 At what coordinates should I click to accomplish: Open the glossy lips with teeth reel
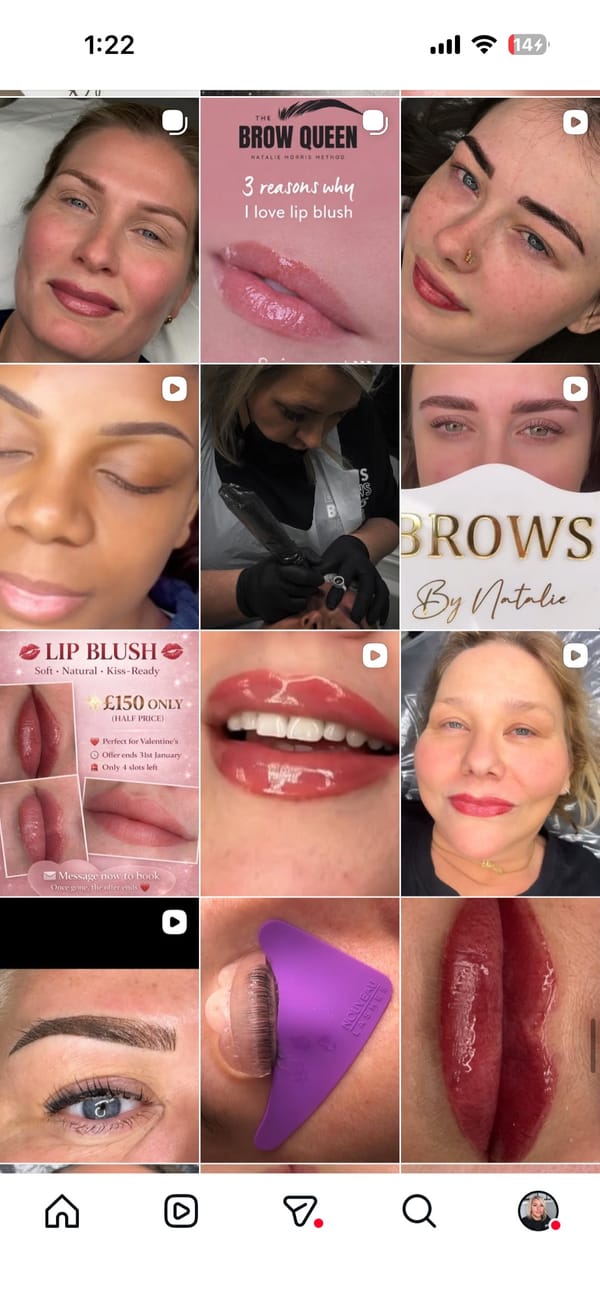(300, 763)
